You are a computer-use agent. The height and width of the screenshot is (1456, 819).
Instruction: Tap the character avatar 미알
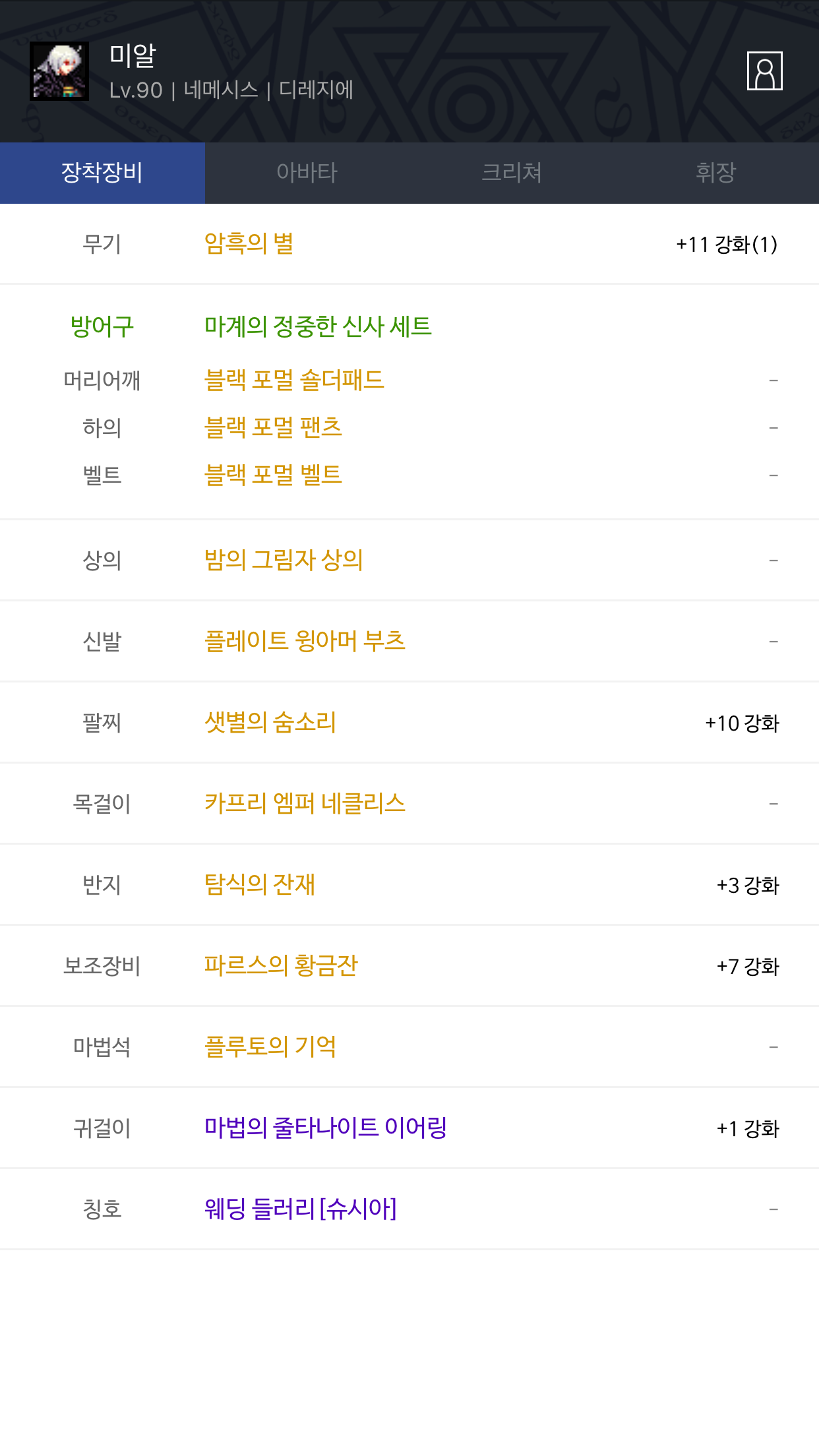point(59,71)
